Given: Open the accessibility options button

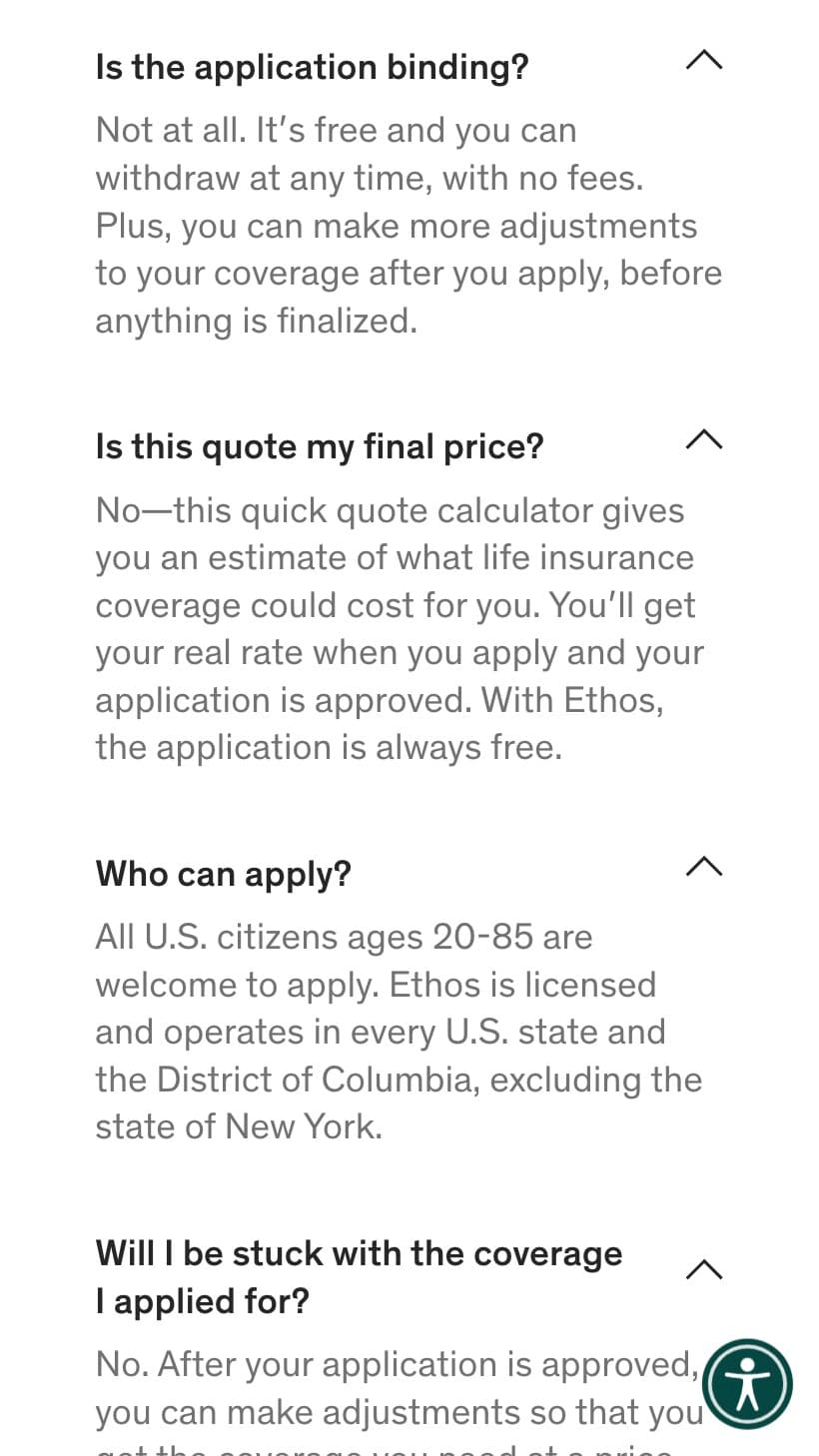Looking at the screenshot, I should 747,1384.
